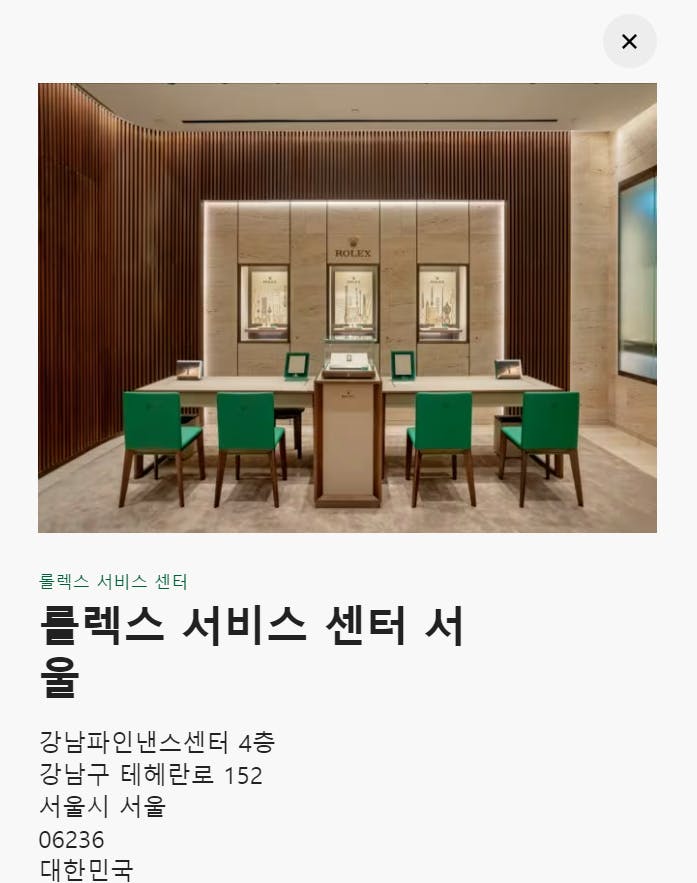Close the Rolex service center details panel
697x883 pixels.
[629, 41]
